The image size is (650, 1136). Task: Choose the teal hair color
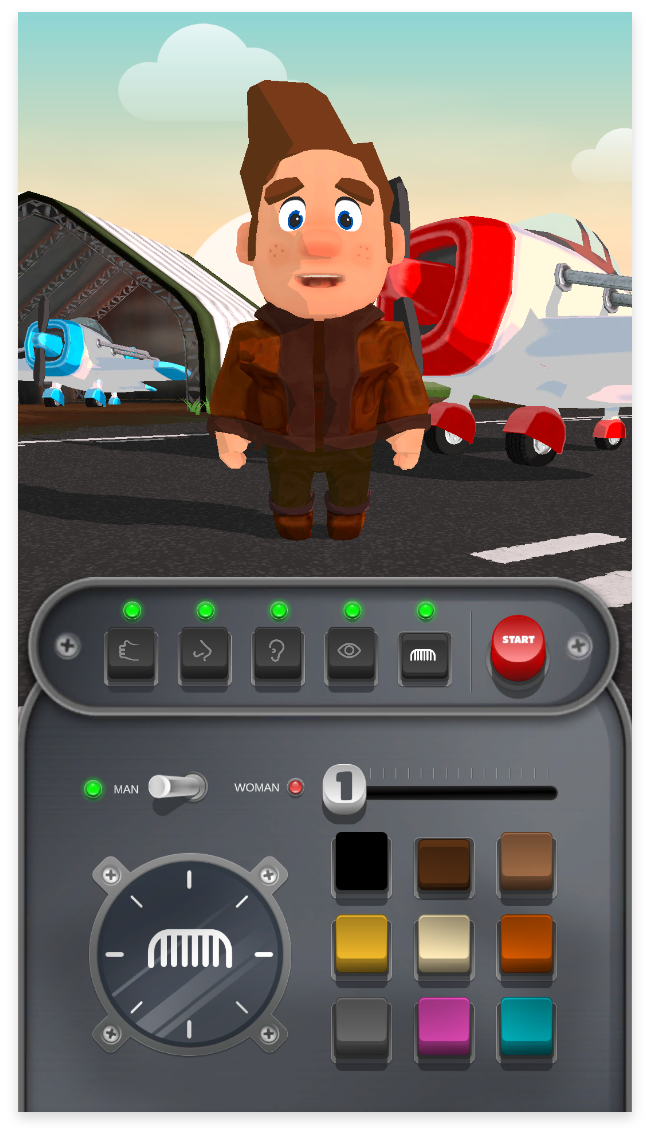click(527, 1026)
